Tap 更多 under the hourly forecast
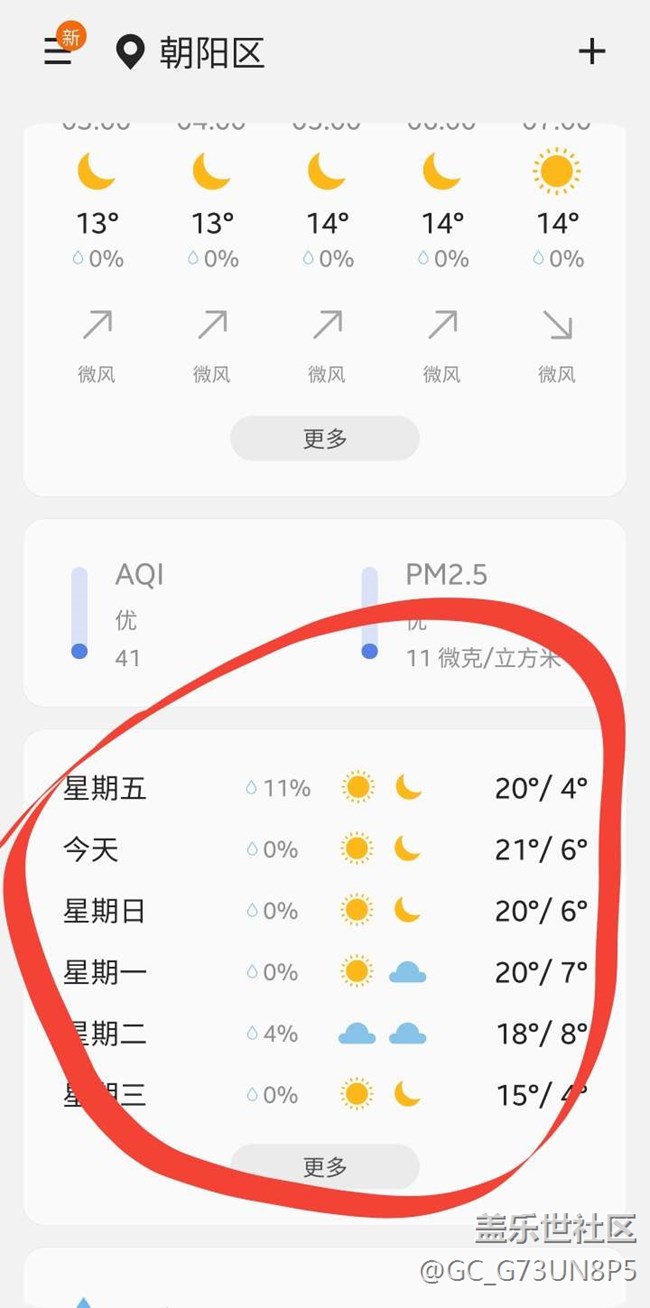This screenshot has height=1308, width=650. (x=325, y=438)
